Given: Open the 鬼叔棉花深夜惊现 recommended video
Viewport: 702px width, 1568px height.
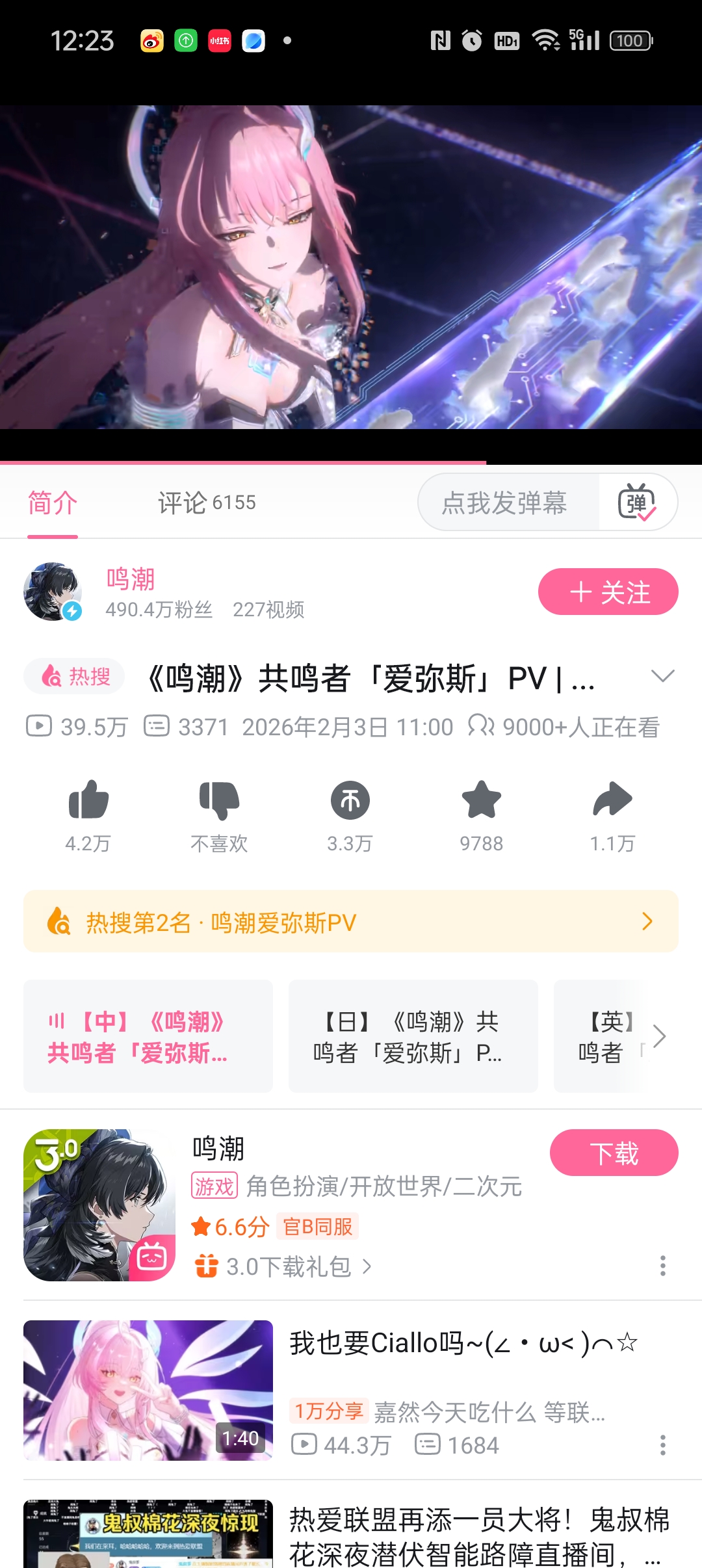Looking at the screenshot, I should click(148, 1534).
